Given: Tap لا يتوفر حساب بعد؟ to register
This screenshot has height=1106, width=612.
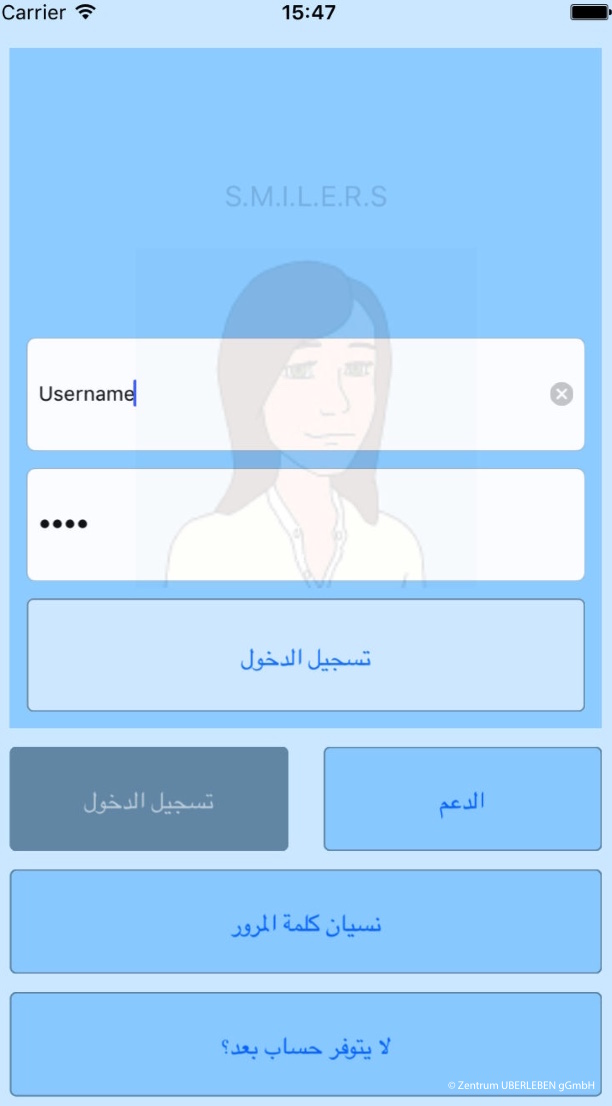Looking at the screenshot, I should [x=305, y=1045].
